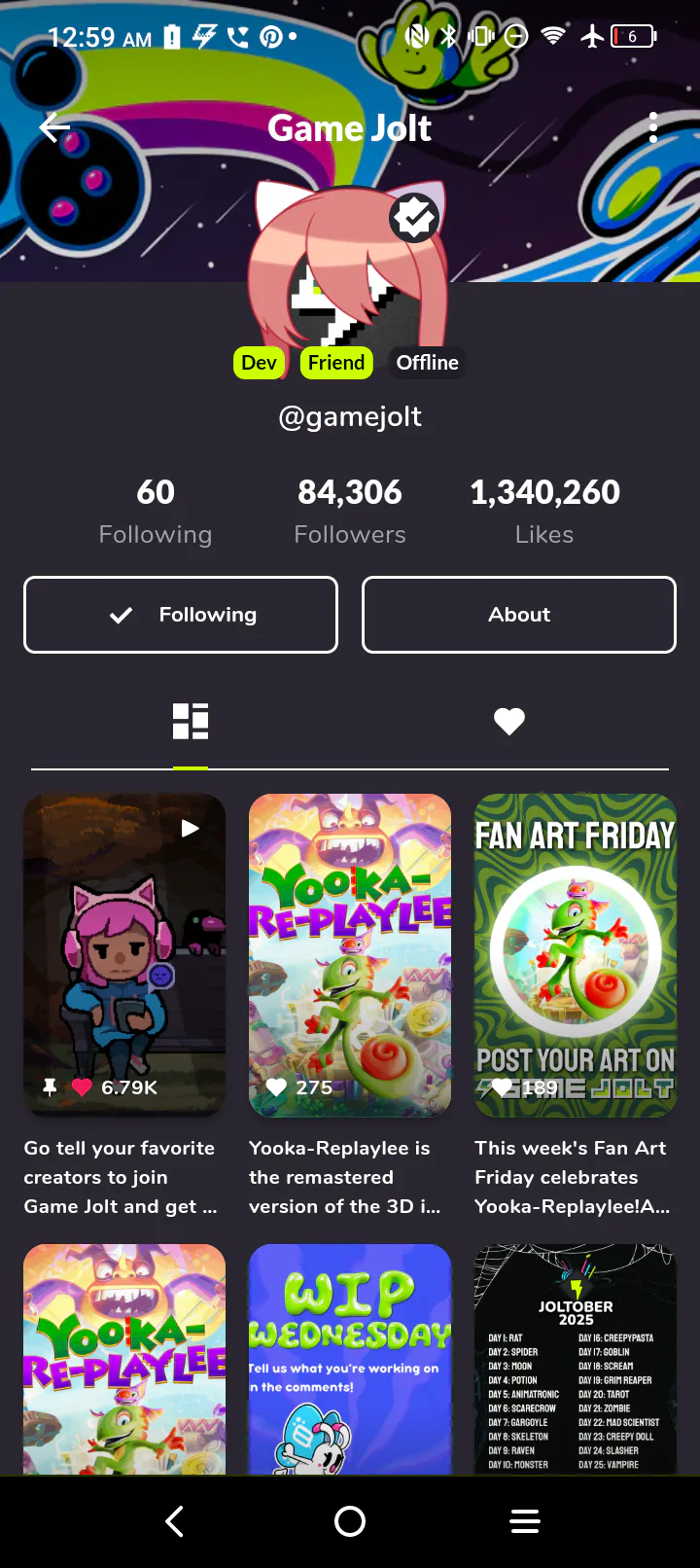Viewport: 700px width, 1568px height.
Task: Tap the Following button to unfollow
Action: tap(181, 615)
